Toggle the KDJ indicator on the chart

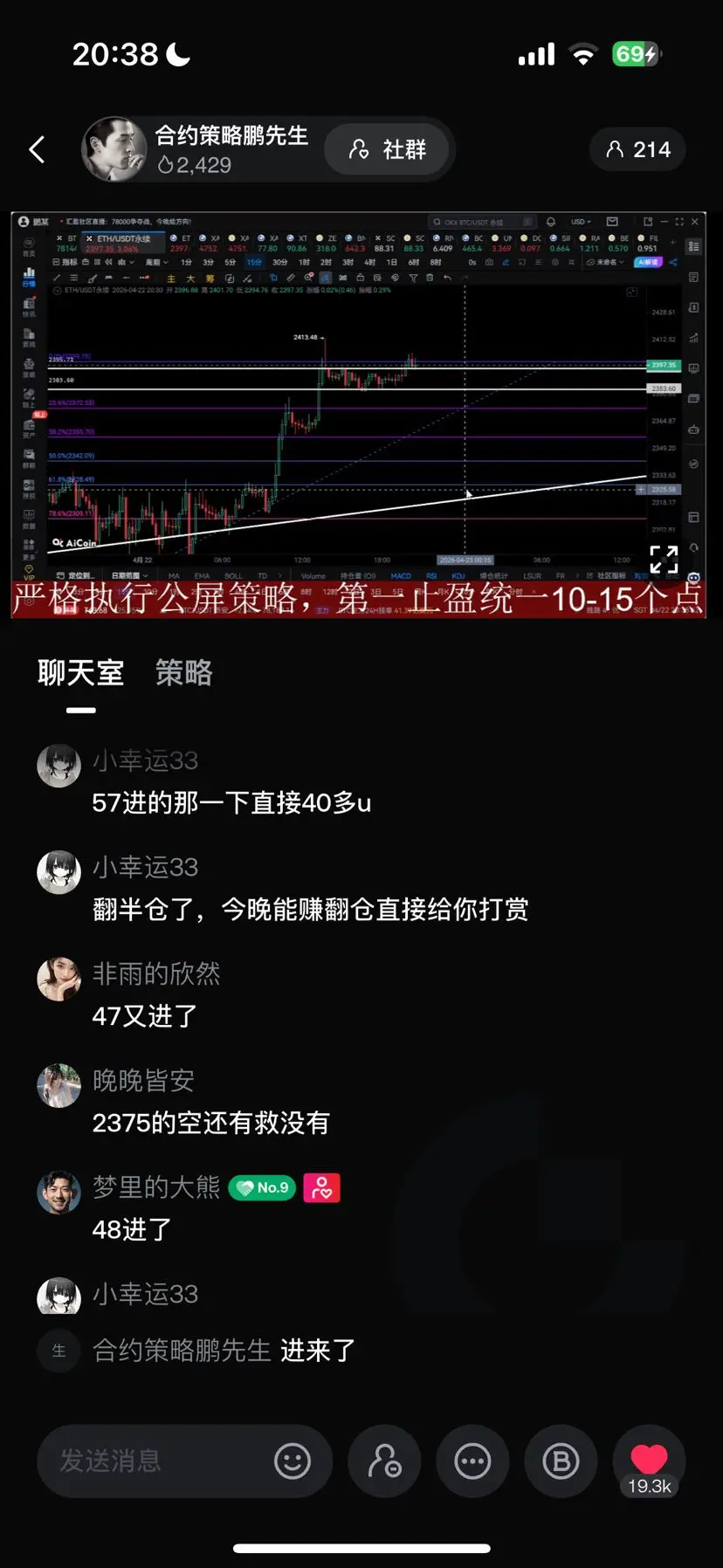pyautogui.click(x=457, y=575)
